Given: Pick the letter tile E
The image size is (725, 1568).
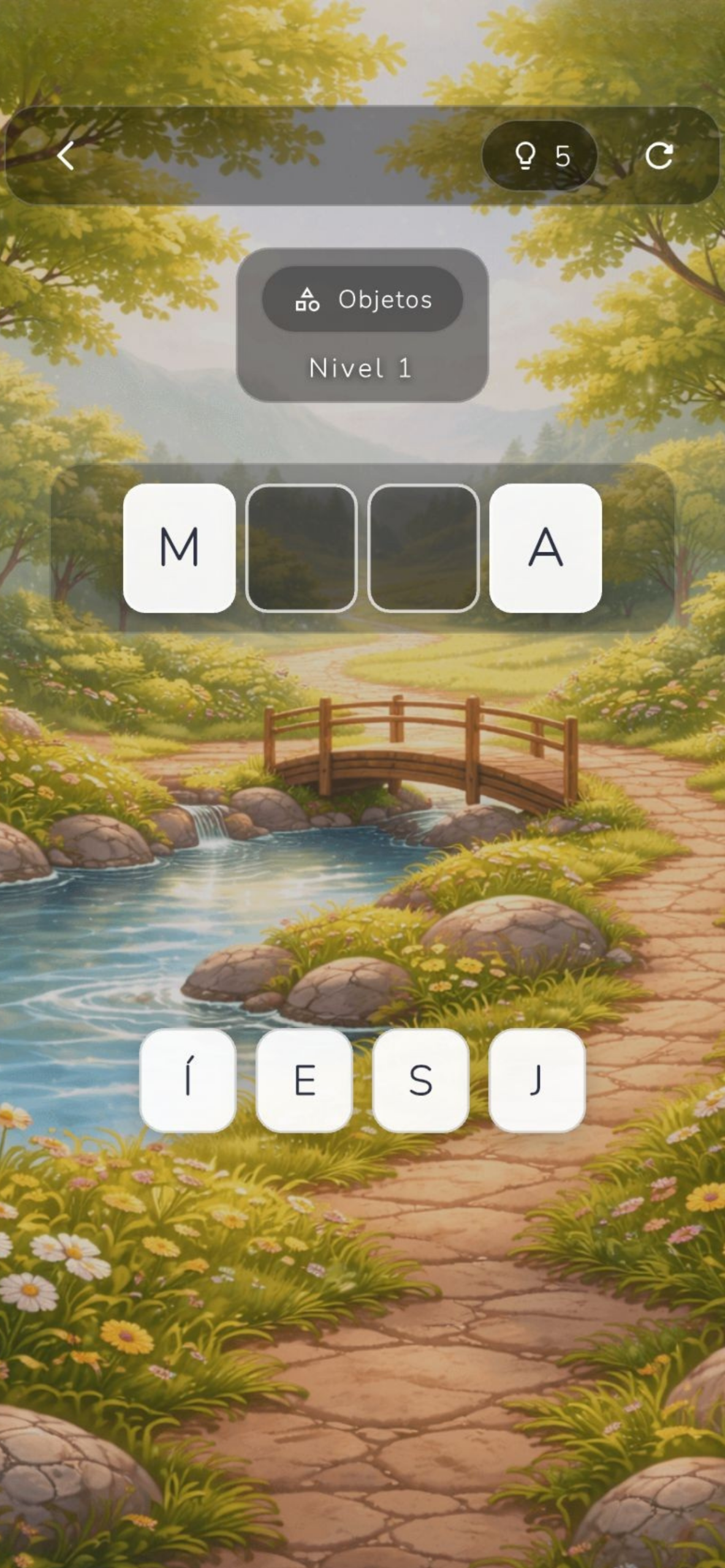Looking at the screenshot, I should coord(304,1080).
